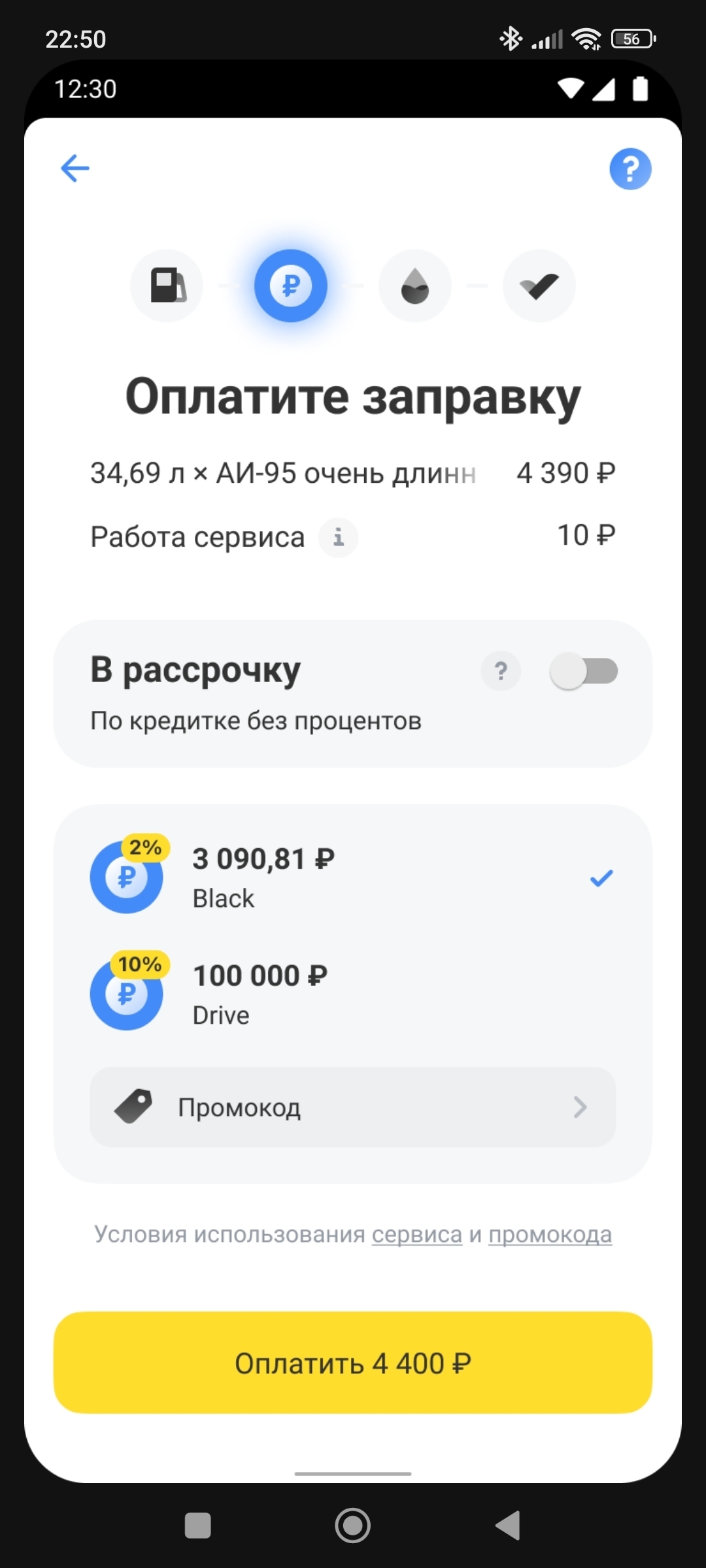Tap the system home button

pyautogui.click(x=353, y=1526)
